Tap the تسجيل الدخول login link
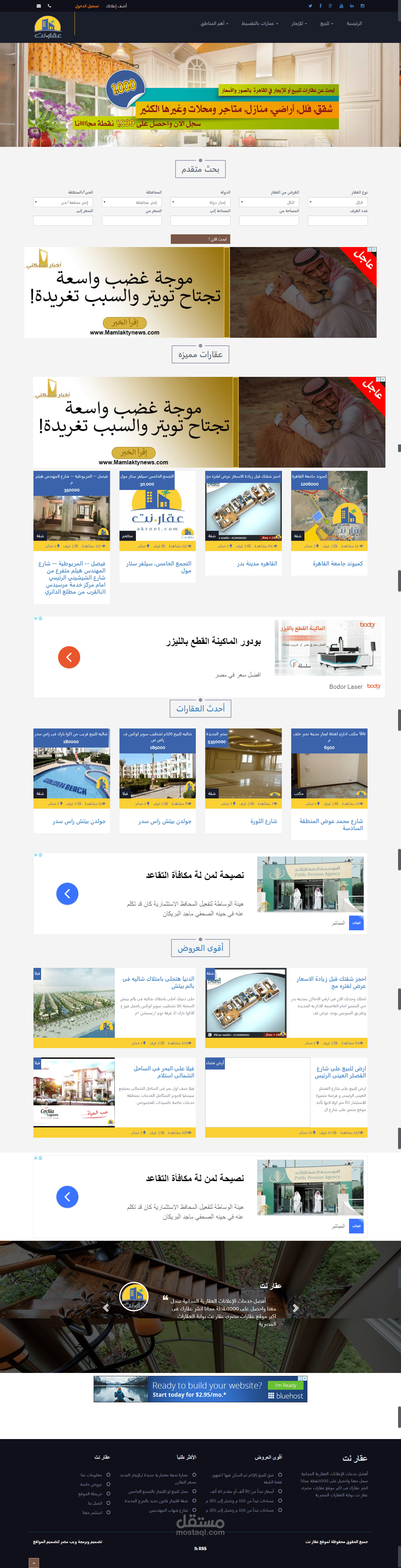 (x=86, y=6)
